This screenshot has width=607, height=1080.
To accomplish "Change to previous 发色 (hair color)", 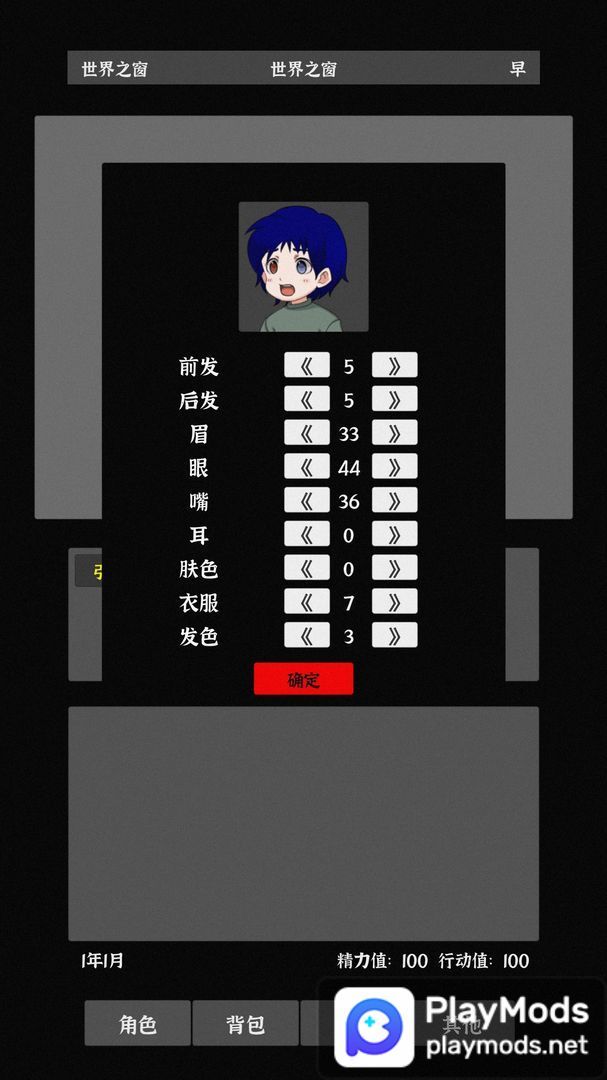I will (307, 636).
